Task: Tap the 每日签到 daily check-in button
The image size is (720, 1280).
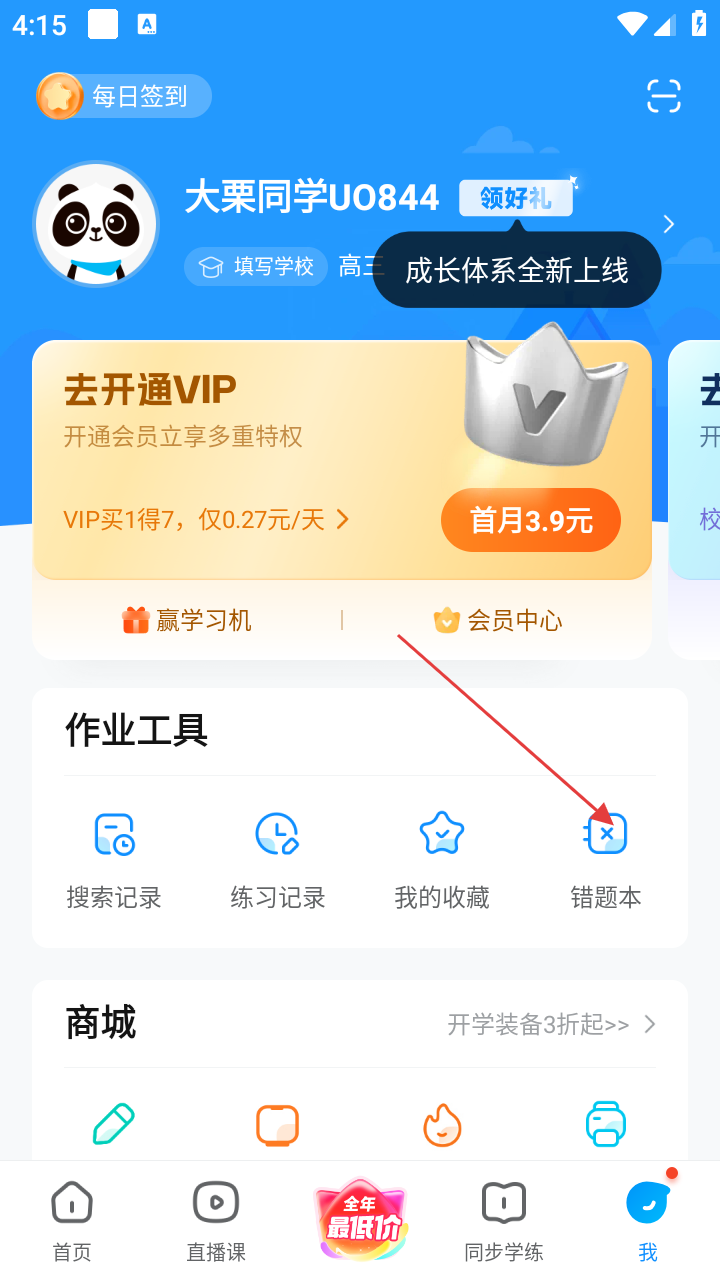Action: pyautogui.click(x=124, y=96)
